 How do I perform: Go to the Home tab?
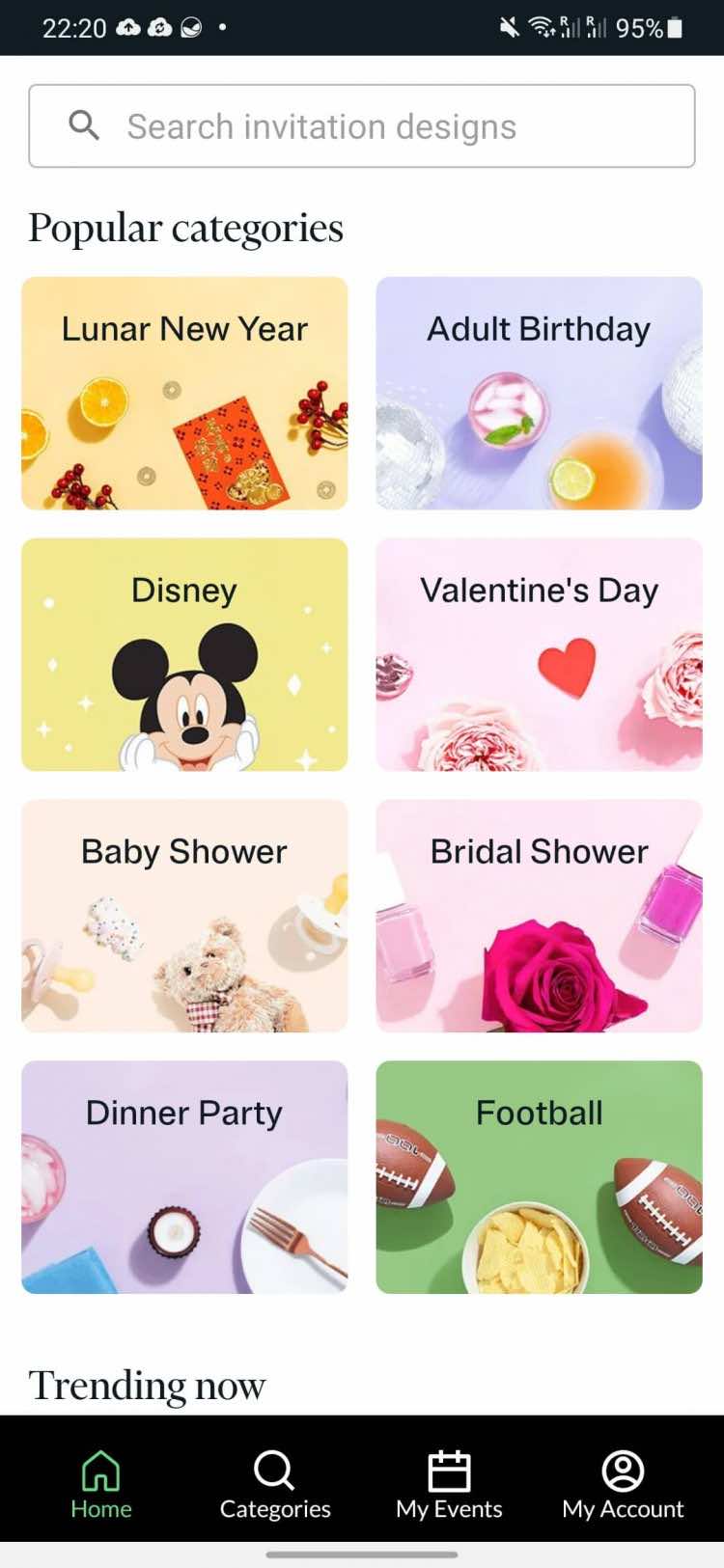click(101, 1484)
